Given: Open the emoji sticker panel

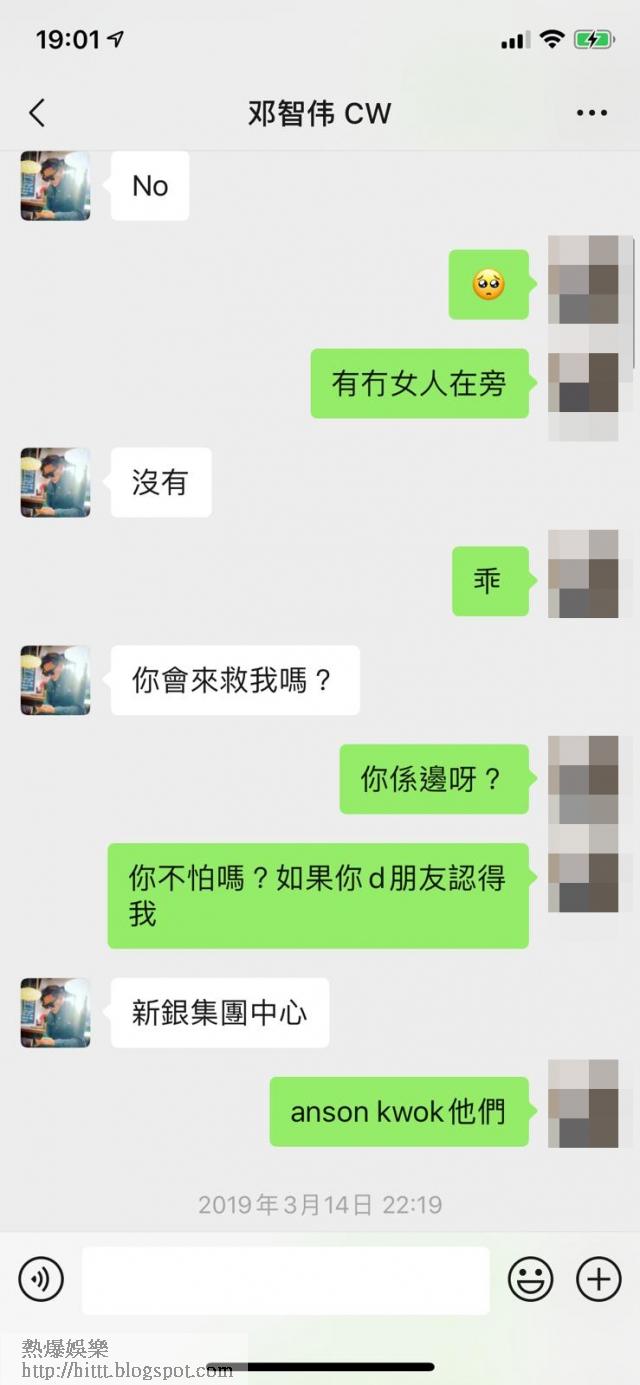Looking at the screenshot, I should [x=531, y=1279].
